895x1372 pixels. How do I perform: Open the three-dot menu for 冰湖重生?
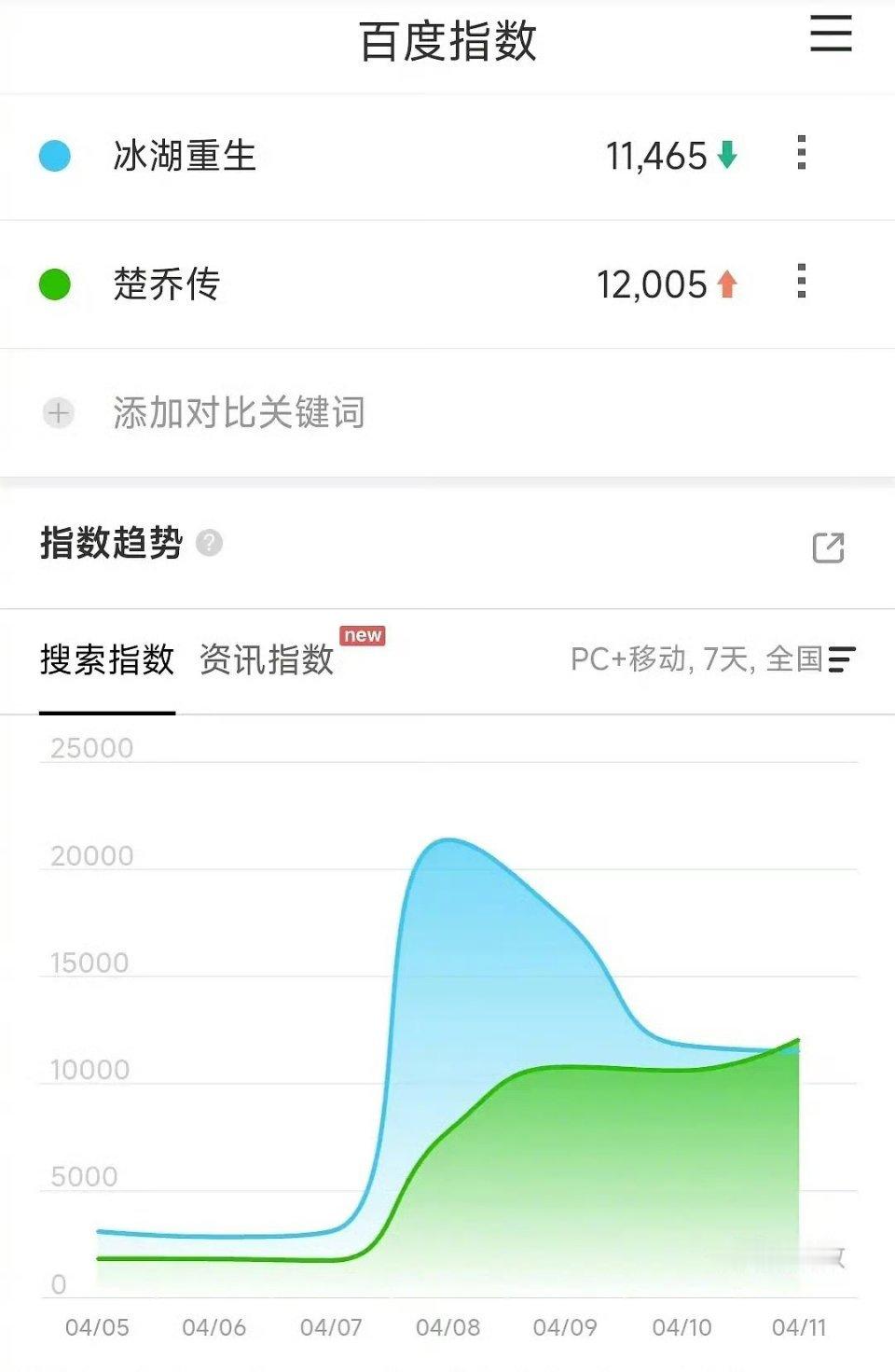click(x=802, y=156)
